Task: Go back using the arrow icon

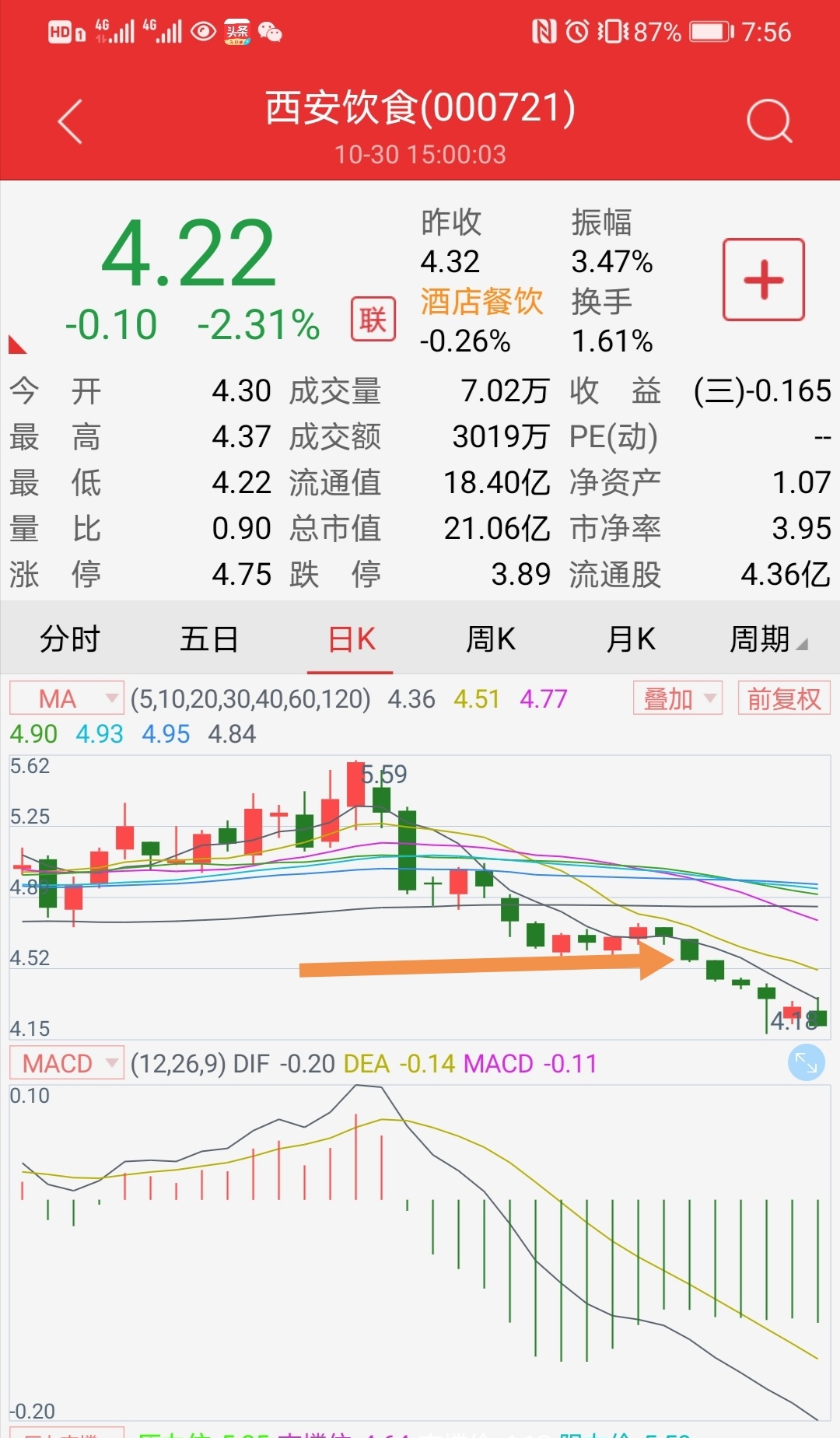Action: click(70, 122)
